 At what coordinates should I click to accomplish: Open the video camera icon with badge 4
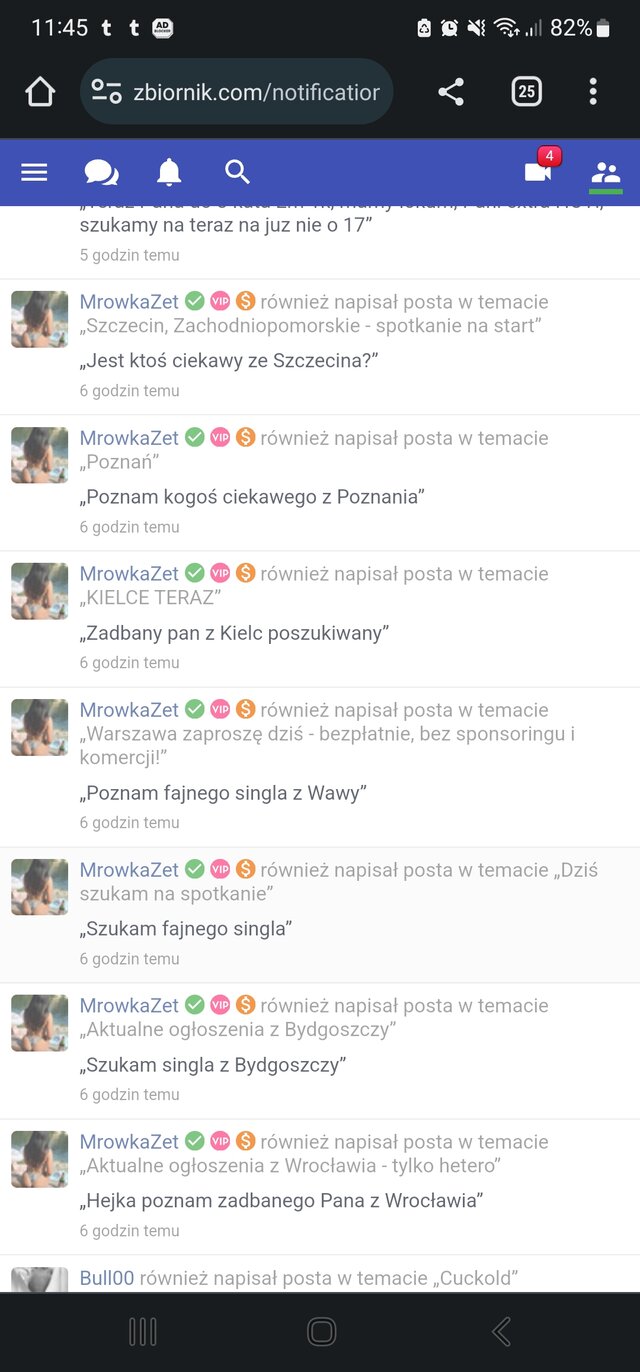point(539,172)
